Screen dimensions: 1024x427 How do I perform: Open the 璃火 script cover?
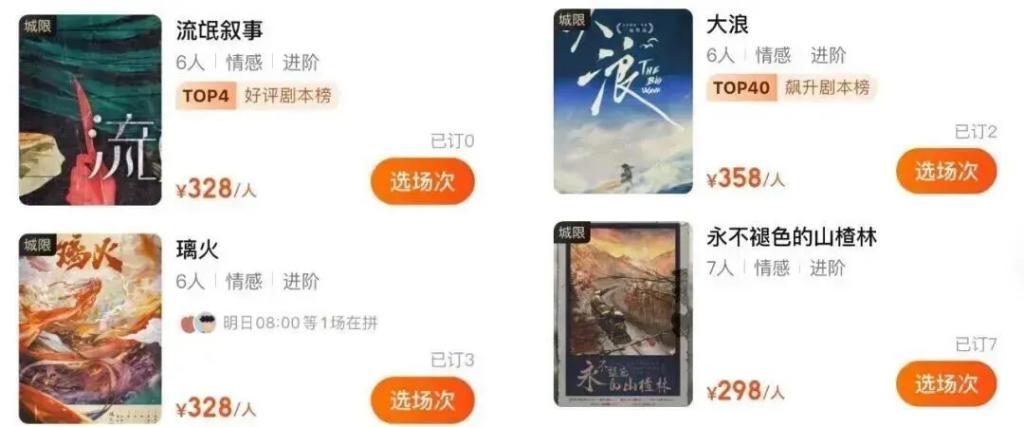(90, 328)
